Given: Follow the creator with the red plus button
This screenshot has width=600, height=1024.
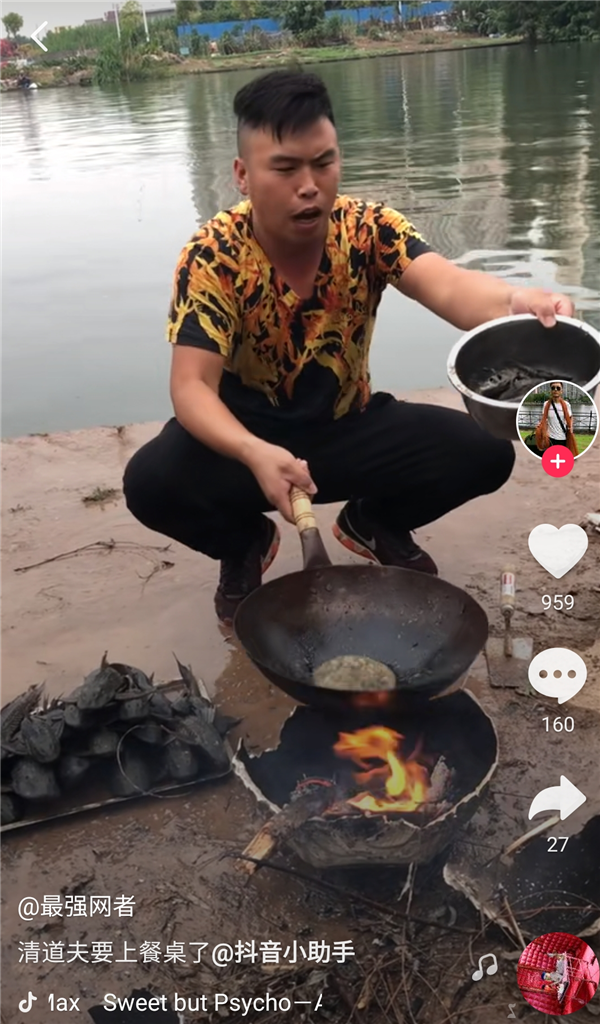Looking at the screenshot, I should 557,461.
